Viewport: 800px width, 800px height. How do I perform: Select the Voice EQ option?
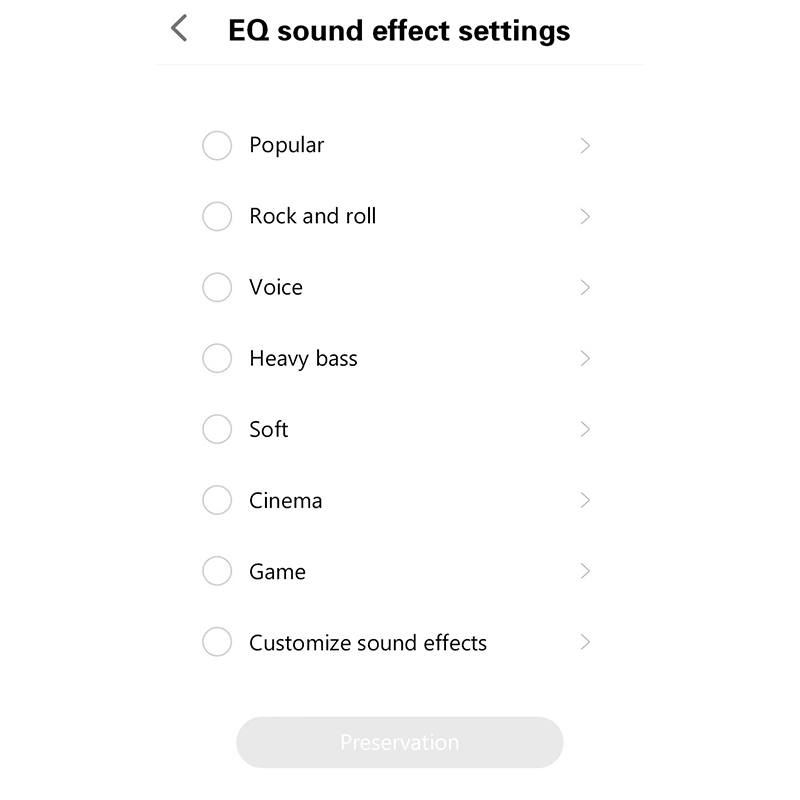point(217,287)
